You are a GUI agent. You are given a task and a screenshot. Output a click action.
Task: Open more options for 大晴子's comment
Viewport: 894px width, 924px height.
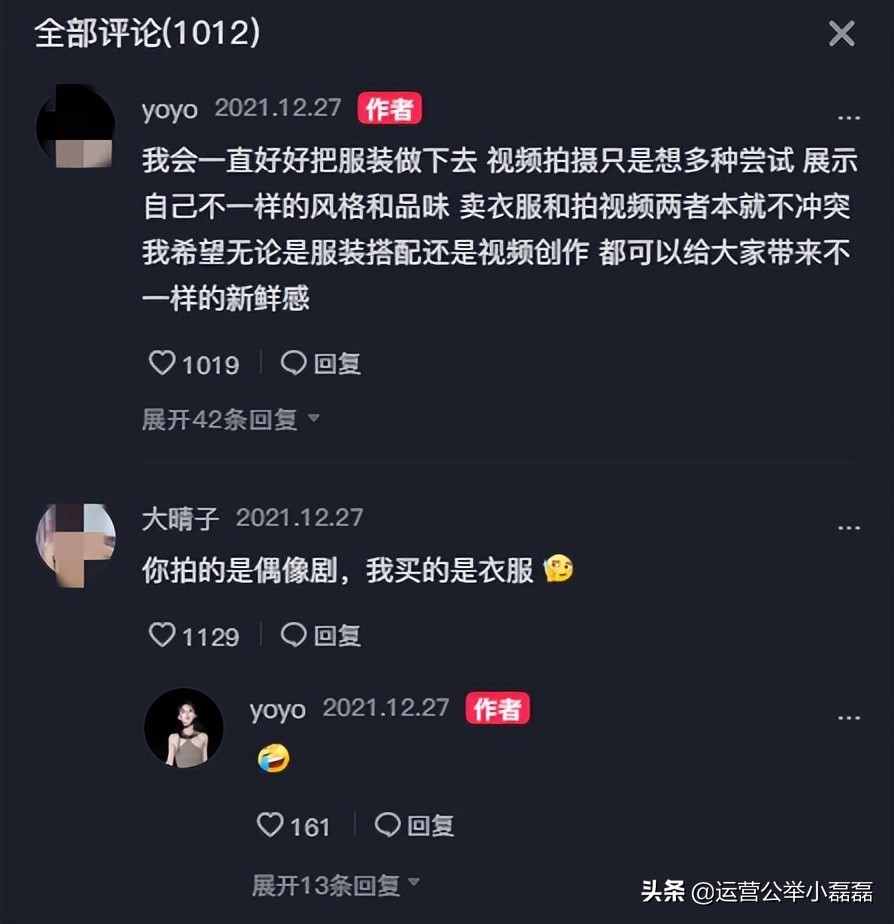coord(848,528)
